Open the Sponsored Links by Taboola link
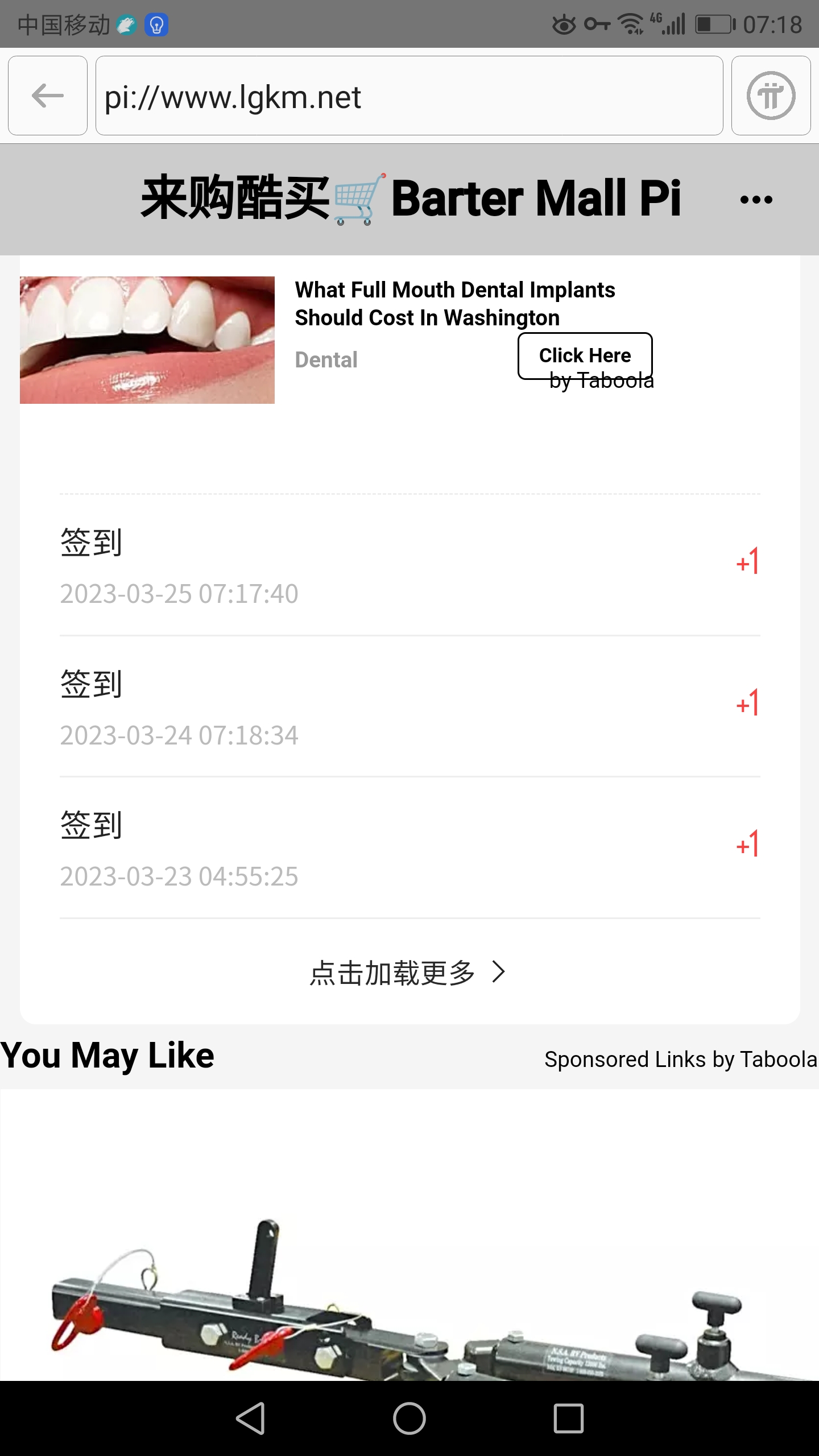Image resolution: width=819 pixels, height=1456 pixels. [680, 1060]
